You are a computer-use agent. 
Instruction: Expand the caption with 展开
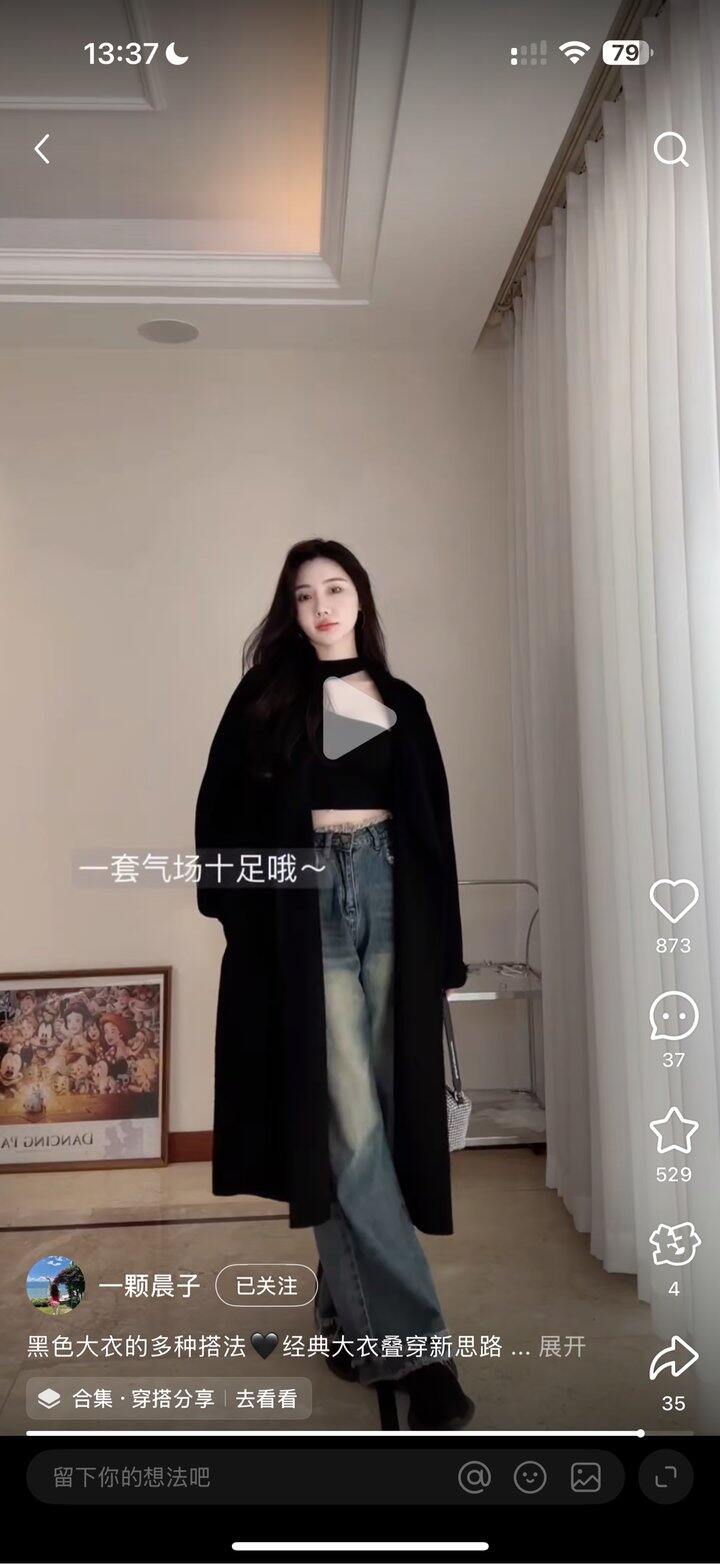[562, 1346]
